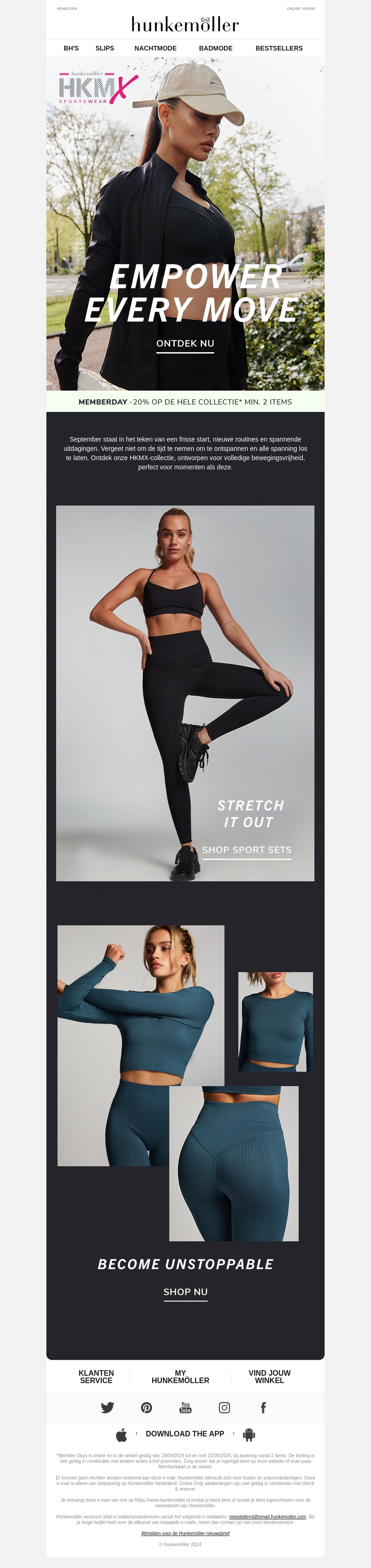Open the Facebook icon

[263, 1407]
